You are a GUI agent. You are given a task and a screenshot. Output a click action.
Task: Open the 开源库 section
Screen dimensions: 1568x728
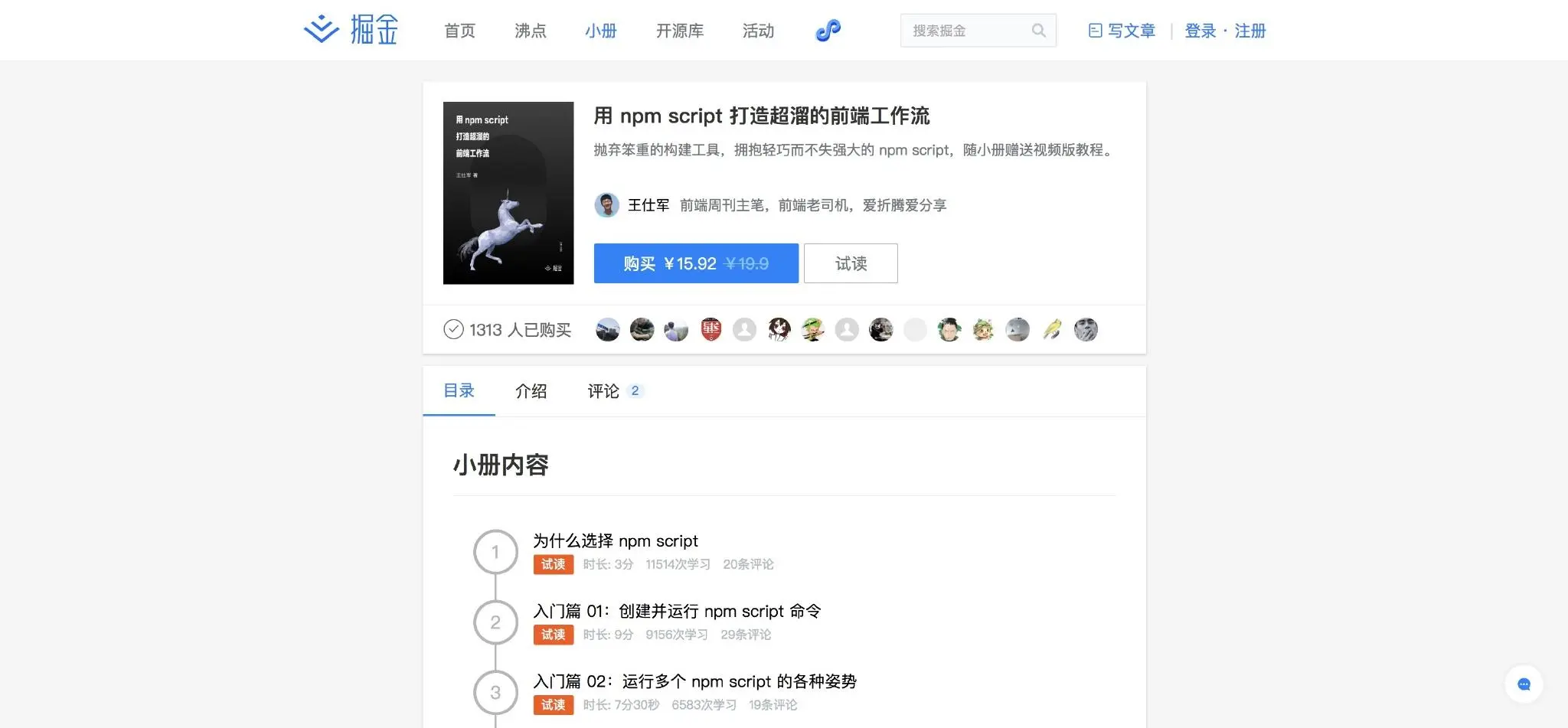pyautogui.click(x=679, y=31)
